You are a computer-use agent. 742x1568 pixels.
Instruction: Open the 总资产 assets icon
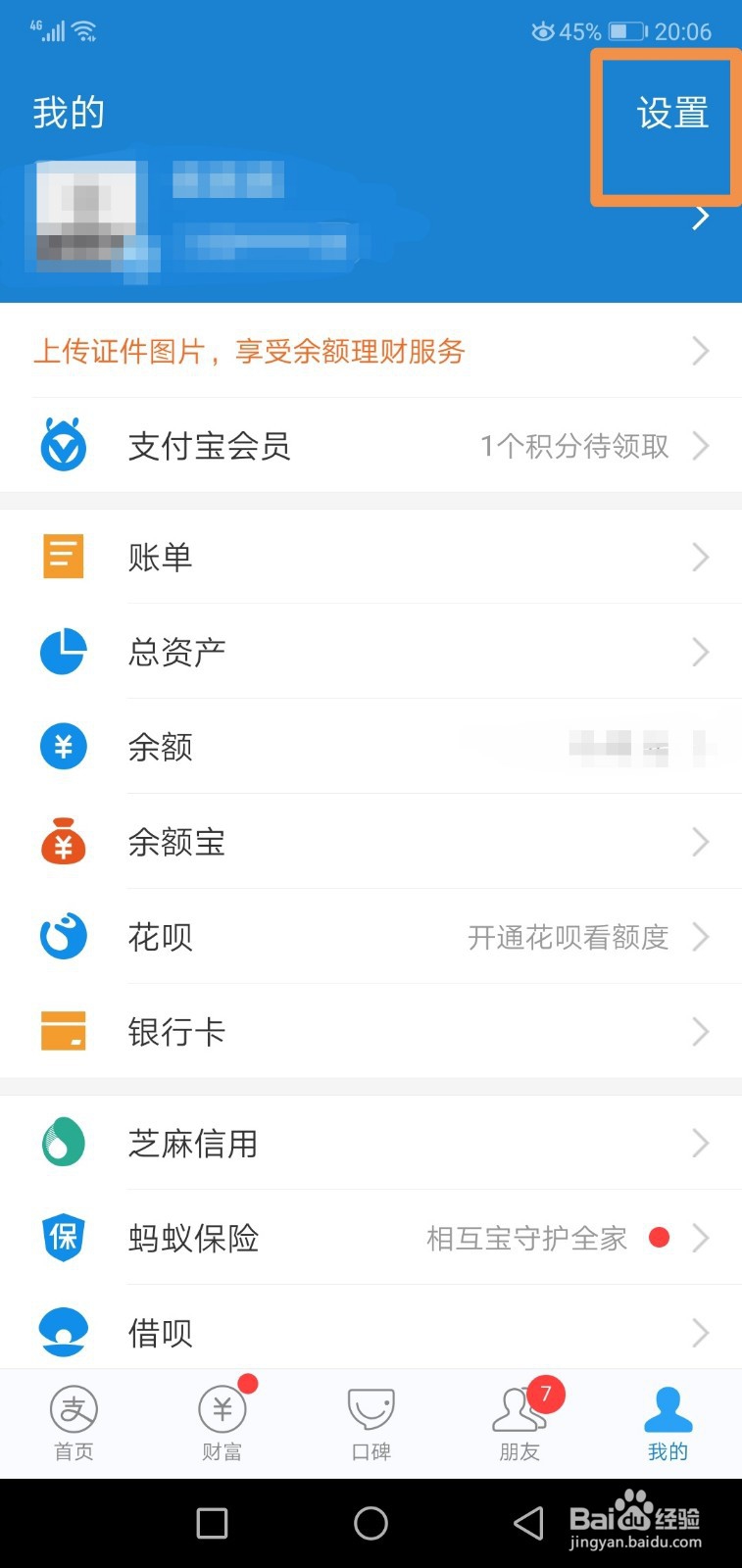click(63, 651)
